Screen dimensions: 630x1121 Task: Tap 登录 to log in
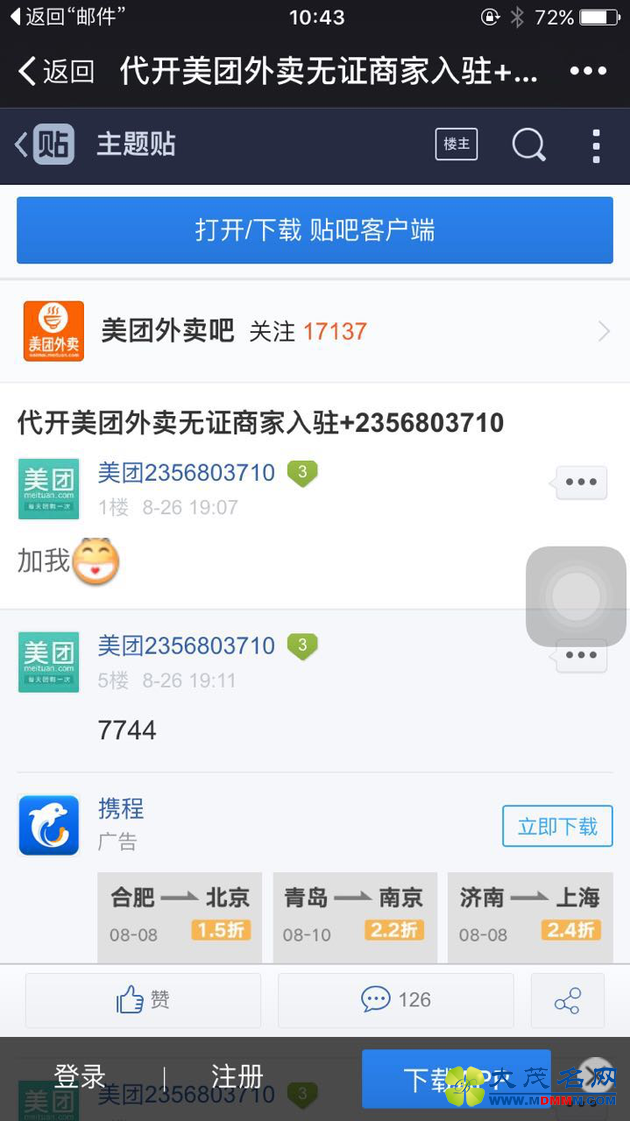tap(80, 1077)
